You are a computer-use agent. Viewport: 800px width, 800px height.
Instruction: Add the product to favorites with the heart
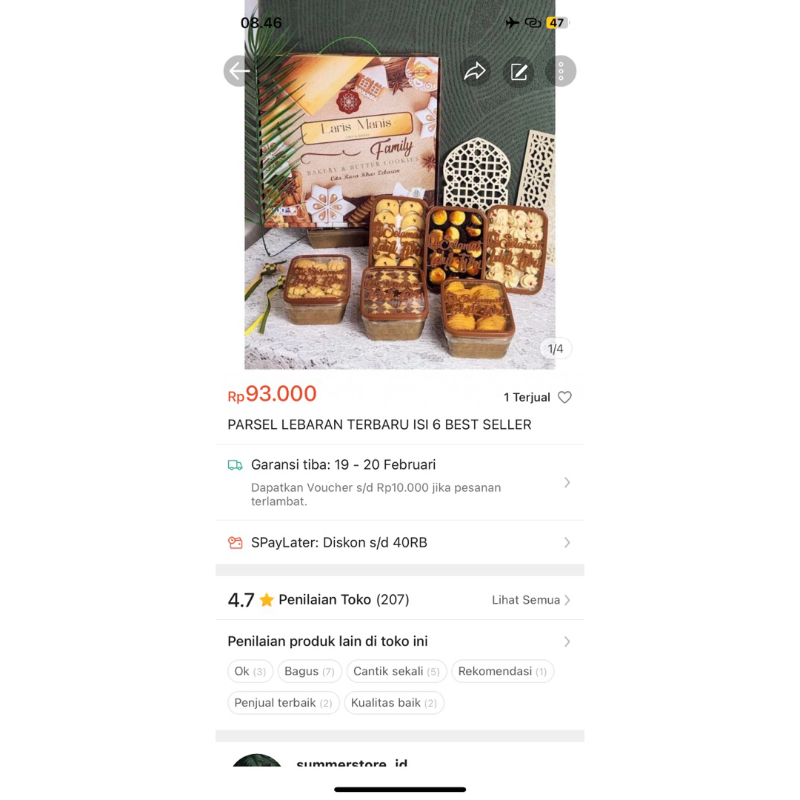click(x=565, y=397)
